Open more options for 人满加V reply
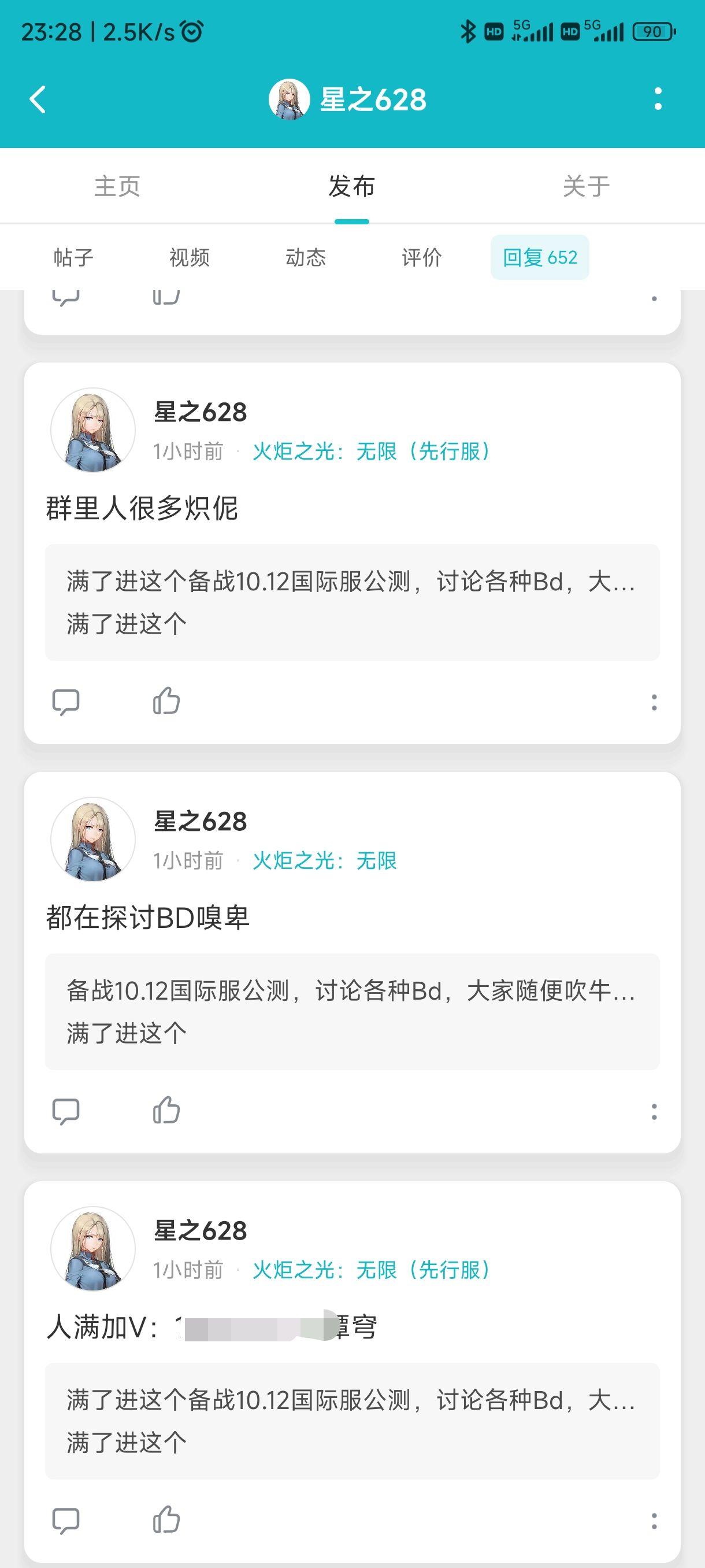This screenshot has height=1568, width=705. coord(654,1521)
